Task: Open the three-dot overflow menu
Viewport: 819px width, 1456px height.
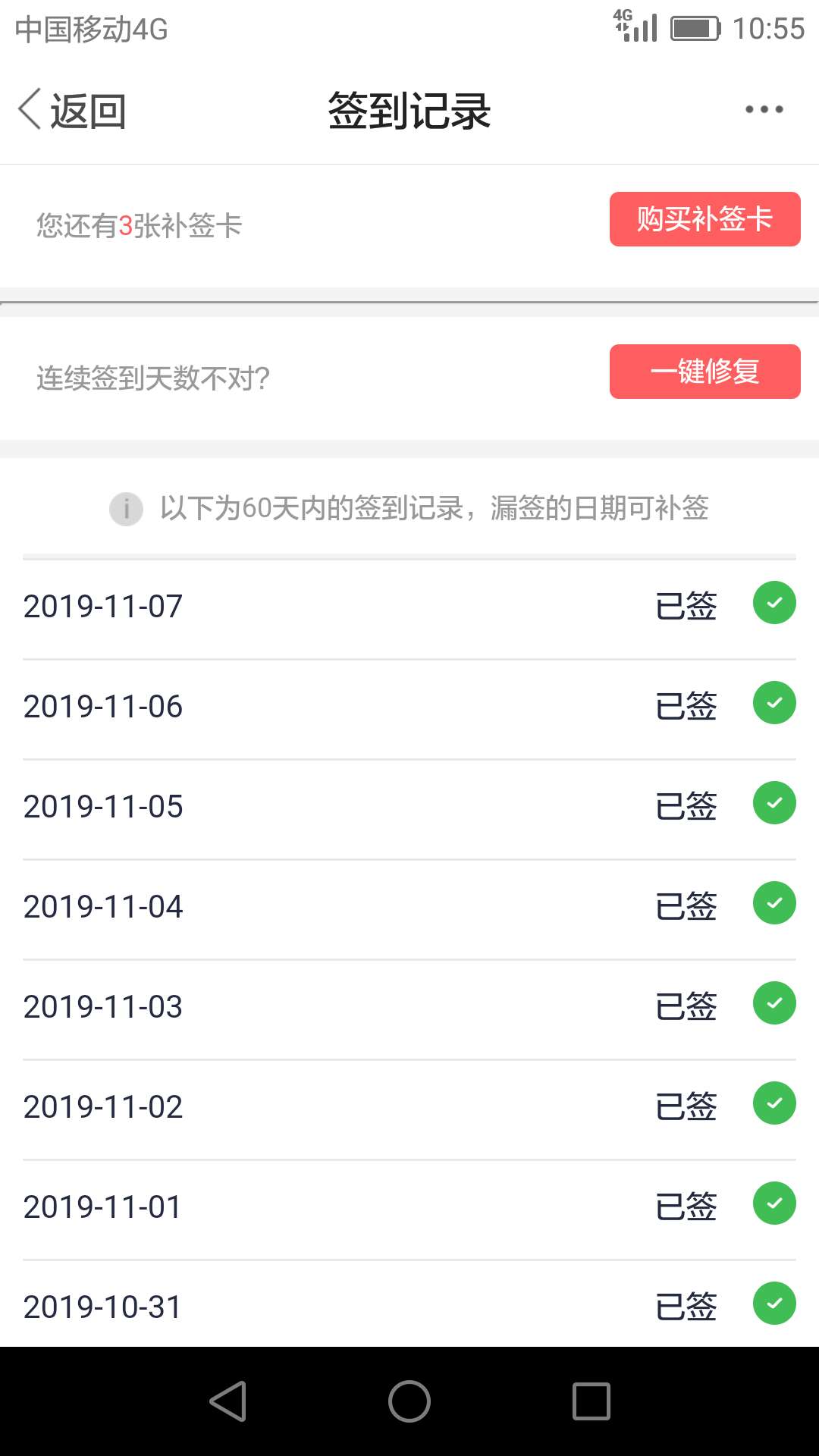Action: click(x=764, y=110)
